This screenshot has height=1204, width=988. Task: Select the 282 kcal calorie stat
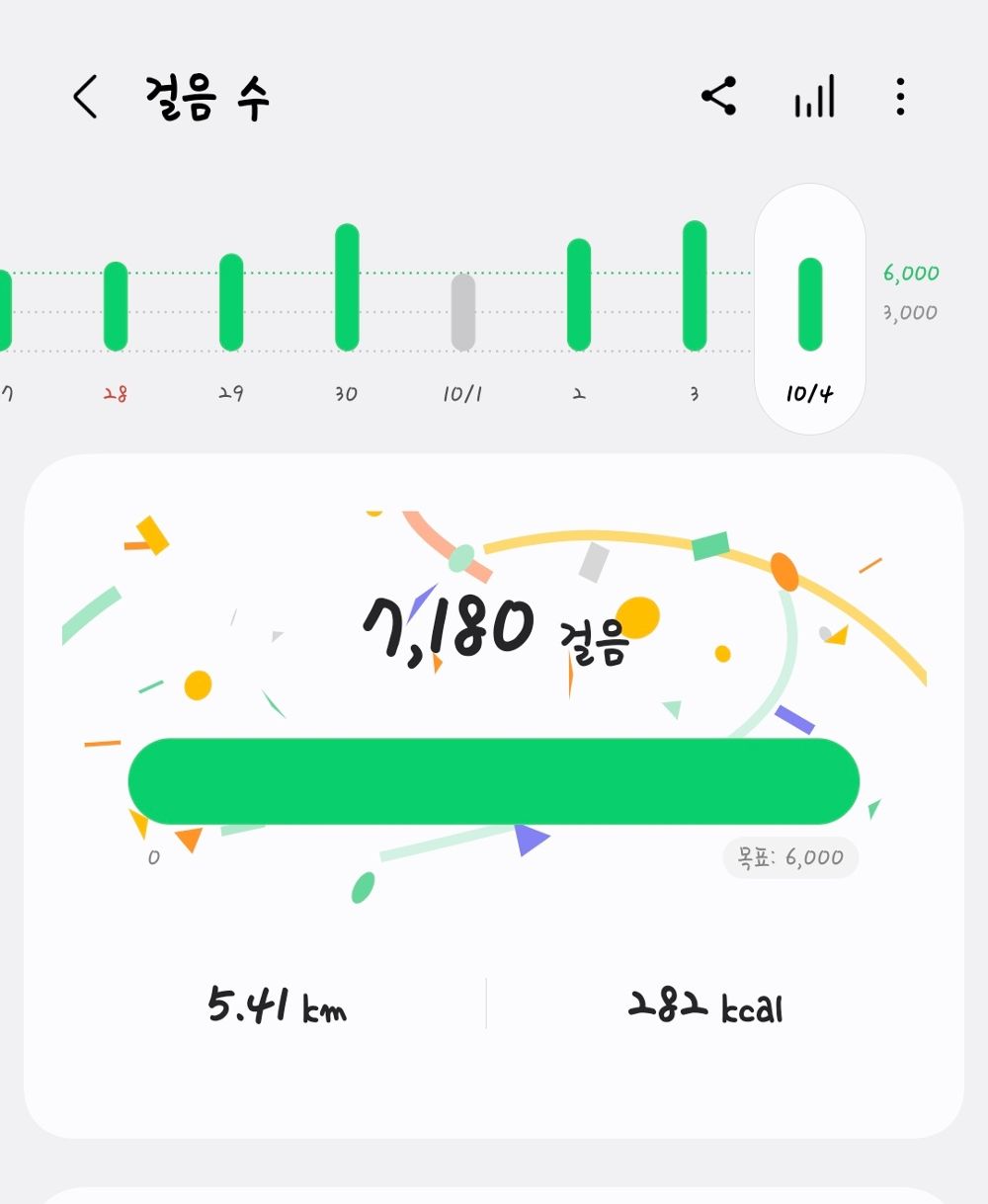[x=705, y=1006]
